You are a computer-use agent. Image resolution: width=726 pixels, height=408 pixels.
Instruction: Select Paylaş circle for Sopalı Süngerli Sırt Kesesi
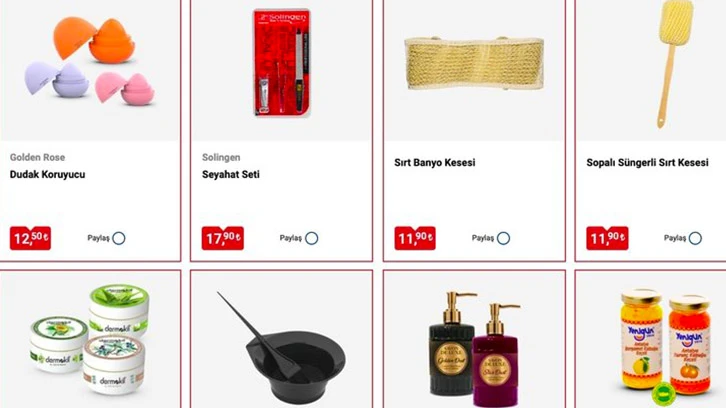click(696, 238)
